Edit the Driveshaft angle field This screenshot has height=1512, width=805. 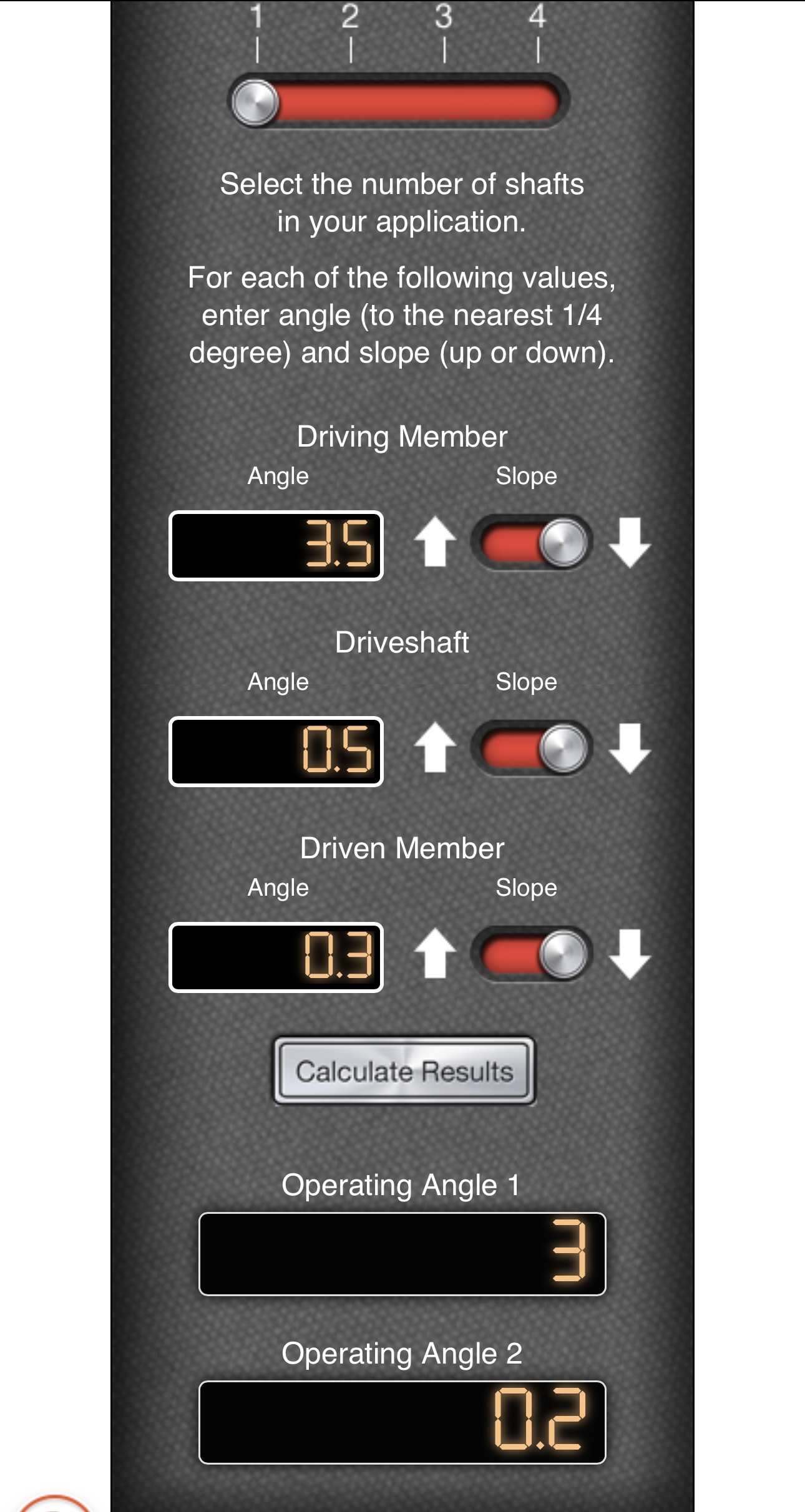[276, 752]
